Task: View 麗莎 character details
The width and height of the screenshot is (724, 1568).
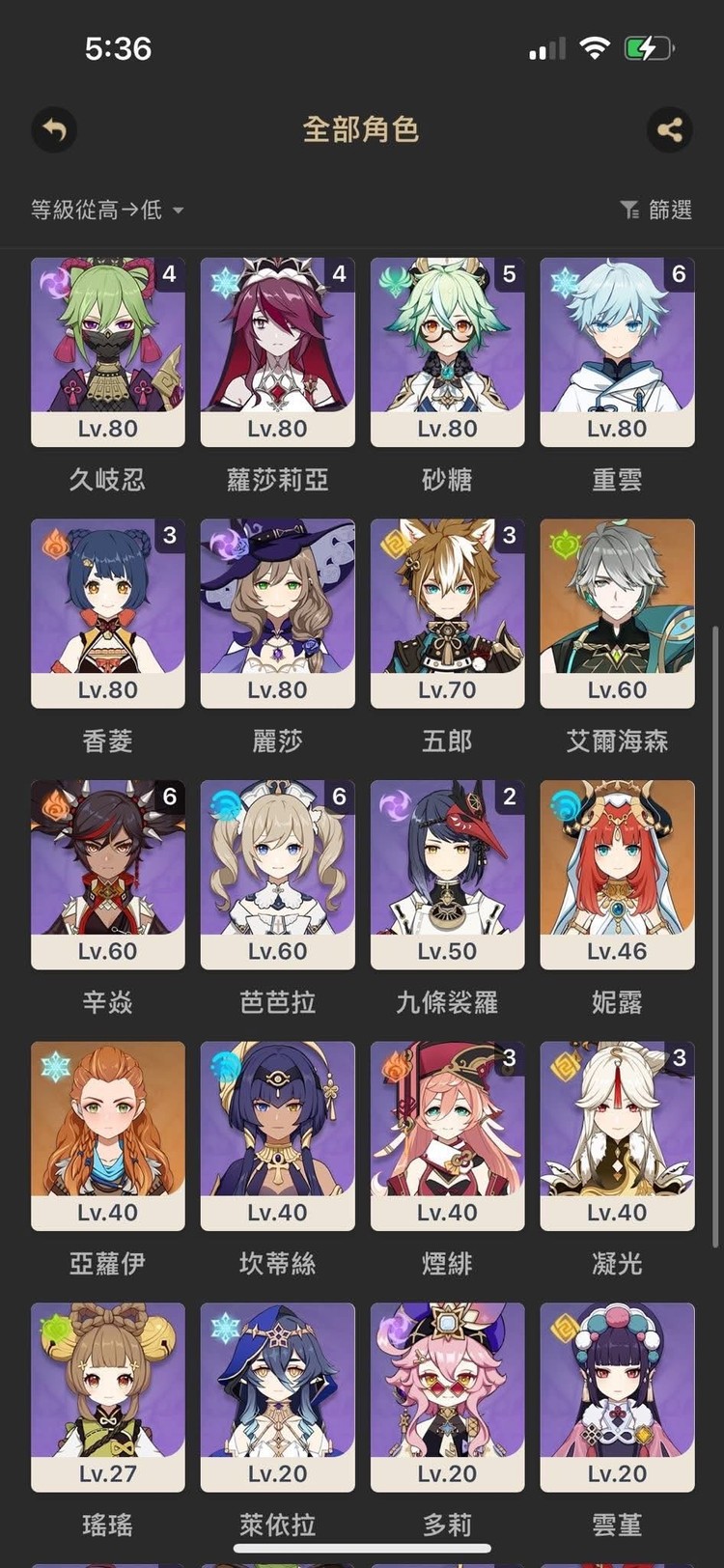Action: 277,613
